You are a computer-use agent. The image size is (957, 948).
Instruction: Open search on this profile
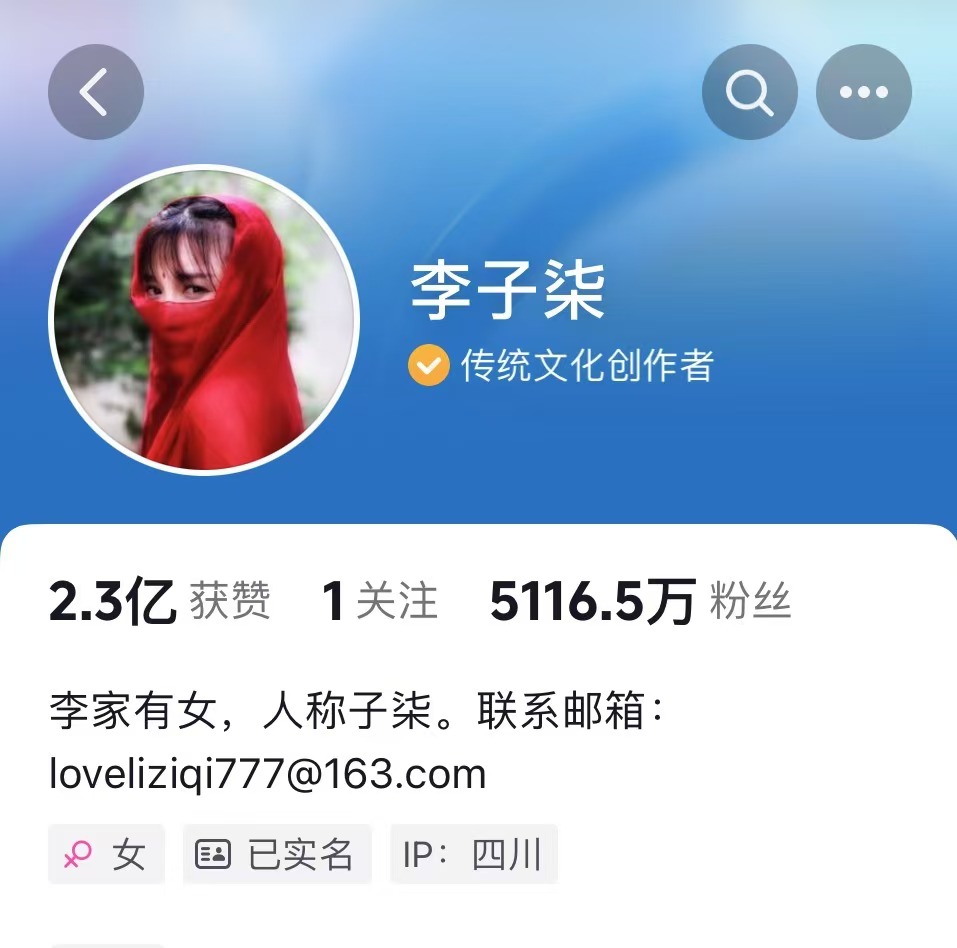click(x=749, y=92)
